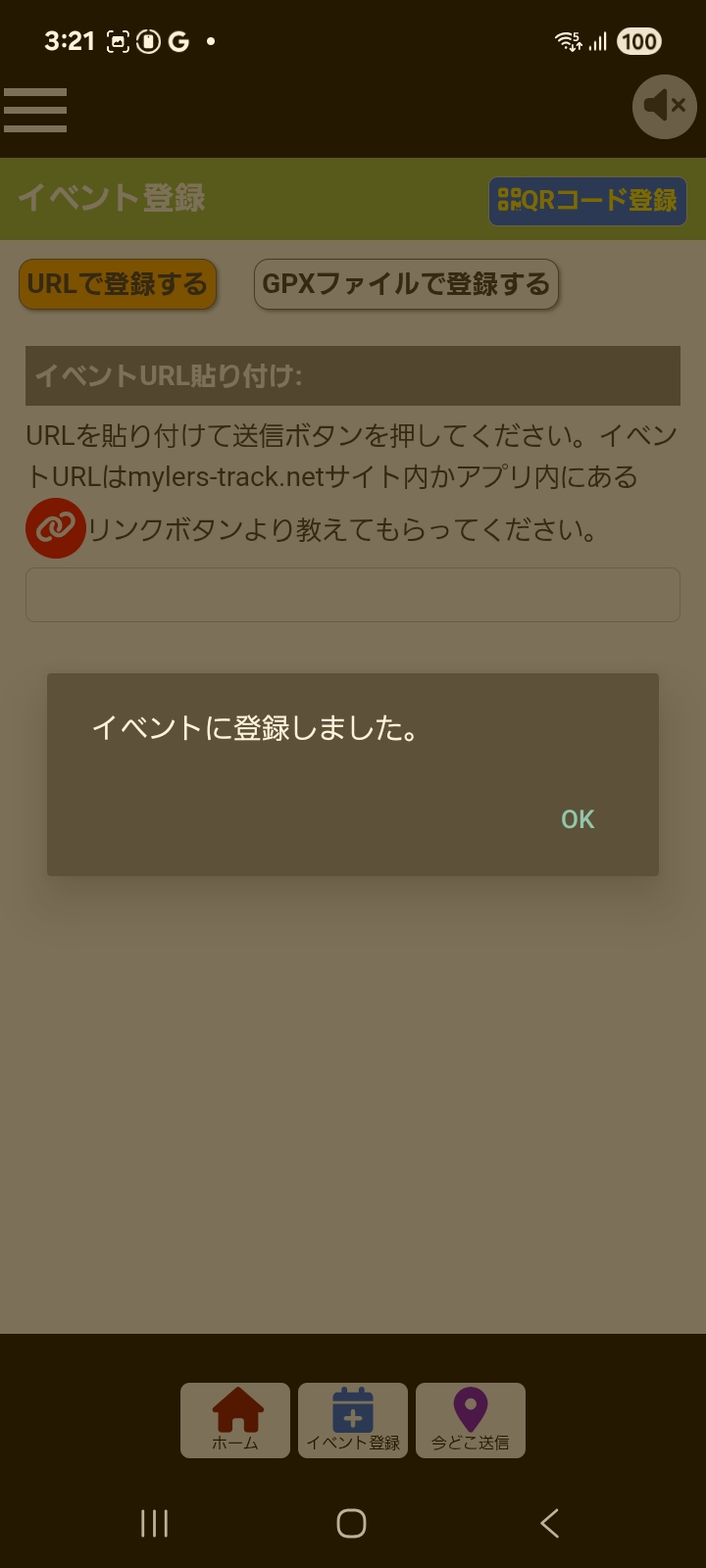Image resolution: width=706 pixels, height=1568 pixels.
Task: Switch to URLで登録する mode
Action: (x=117, y=283)
